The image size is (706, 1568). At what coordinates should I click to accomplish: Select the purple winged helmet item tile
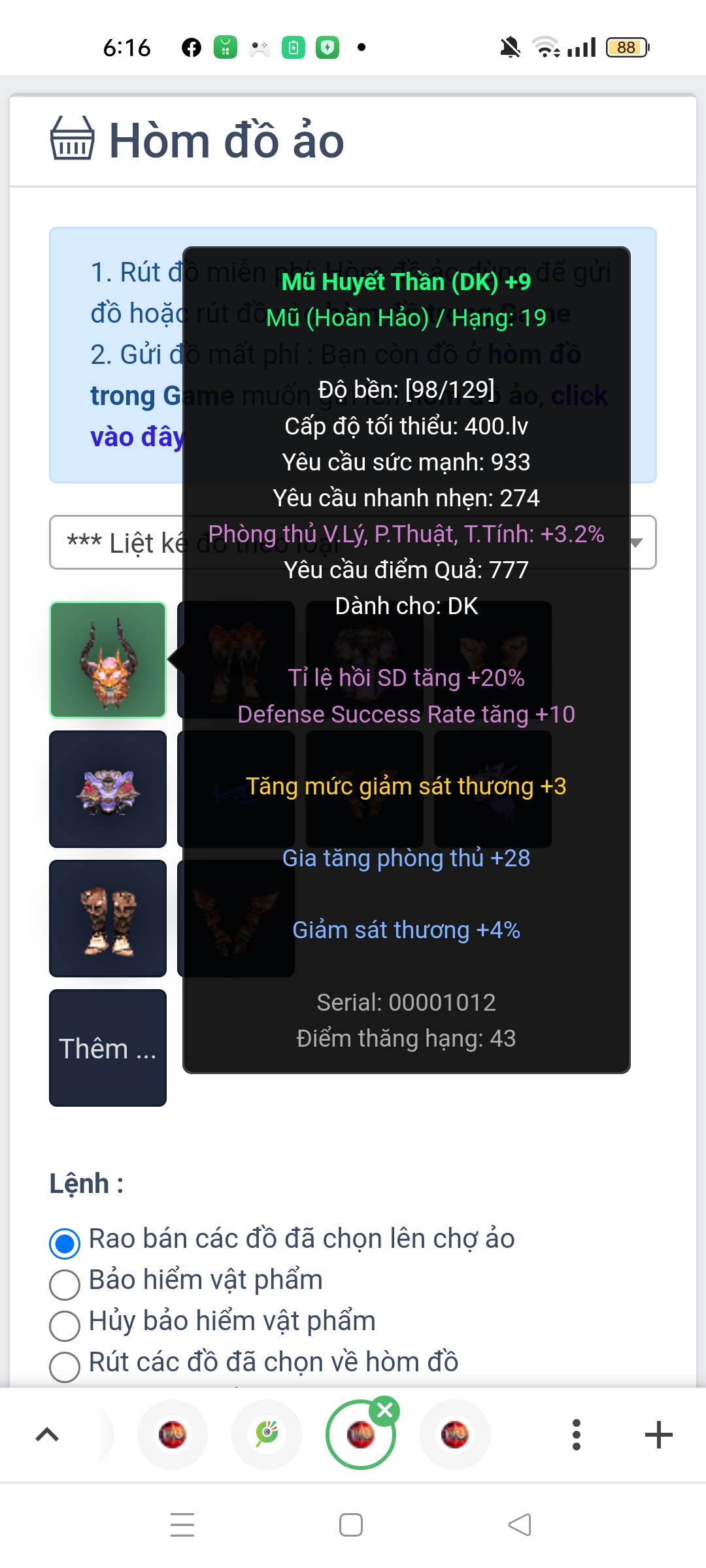108,789
